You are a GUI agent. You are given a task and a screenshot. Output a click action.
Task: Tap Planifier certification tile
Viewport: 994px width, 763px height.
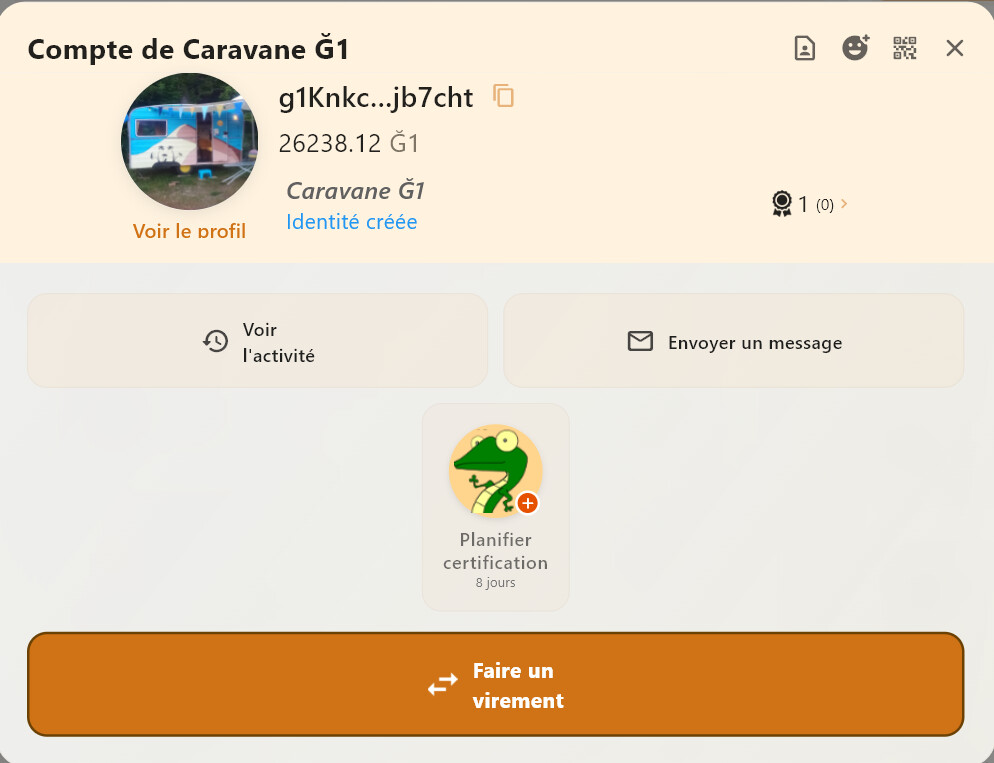coord(496,507)
